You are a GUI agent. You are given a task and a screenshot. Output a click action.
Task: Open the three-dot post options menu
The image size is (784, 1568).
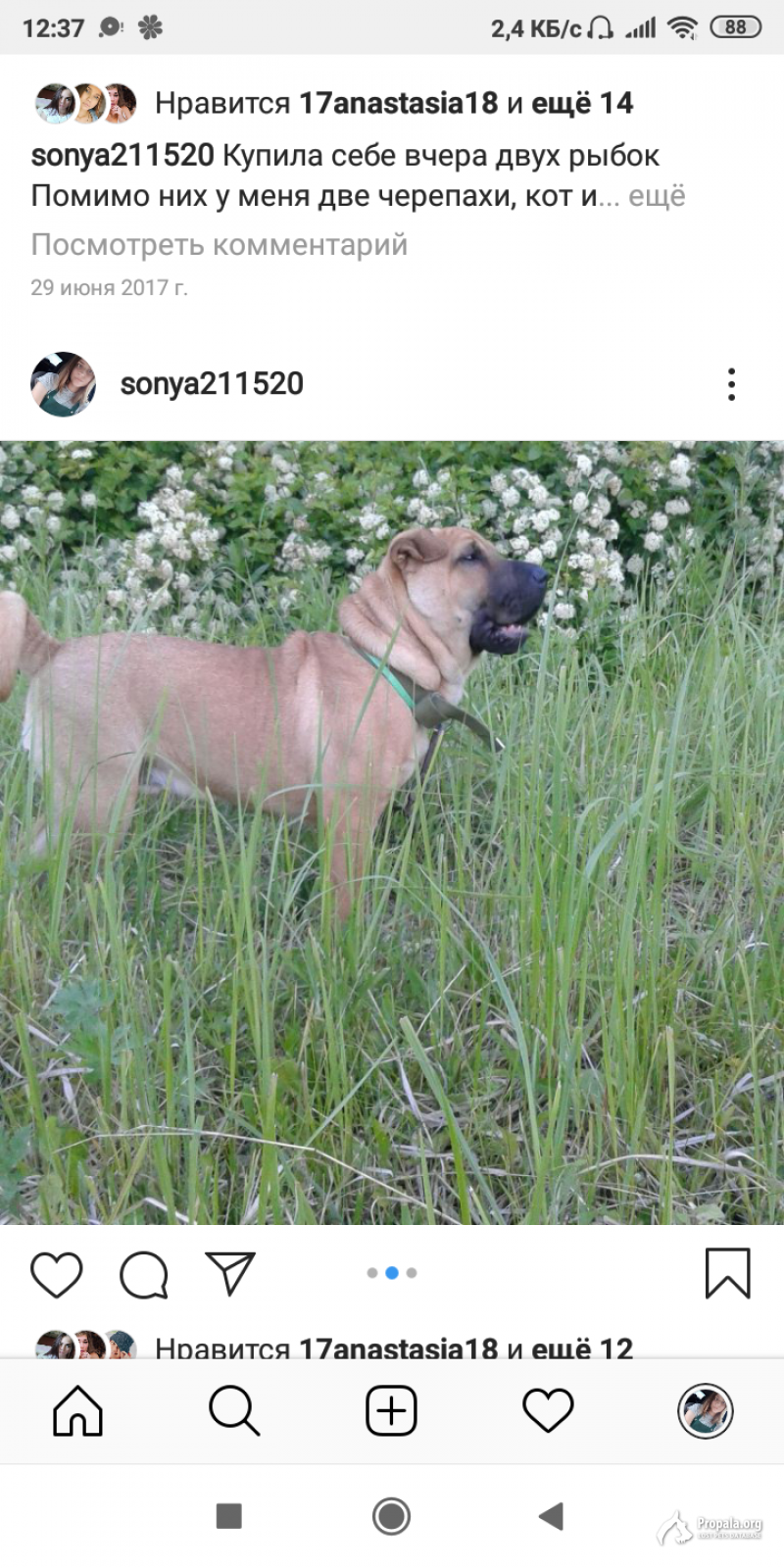731,384
